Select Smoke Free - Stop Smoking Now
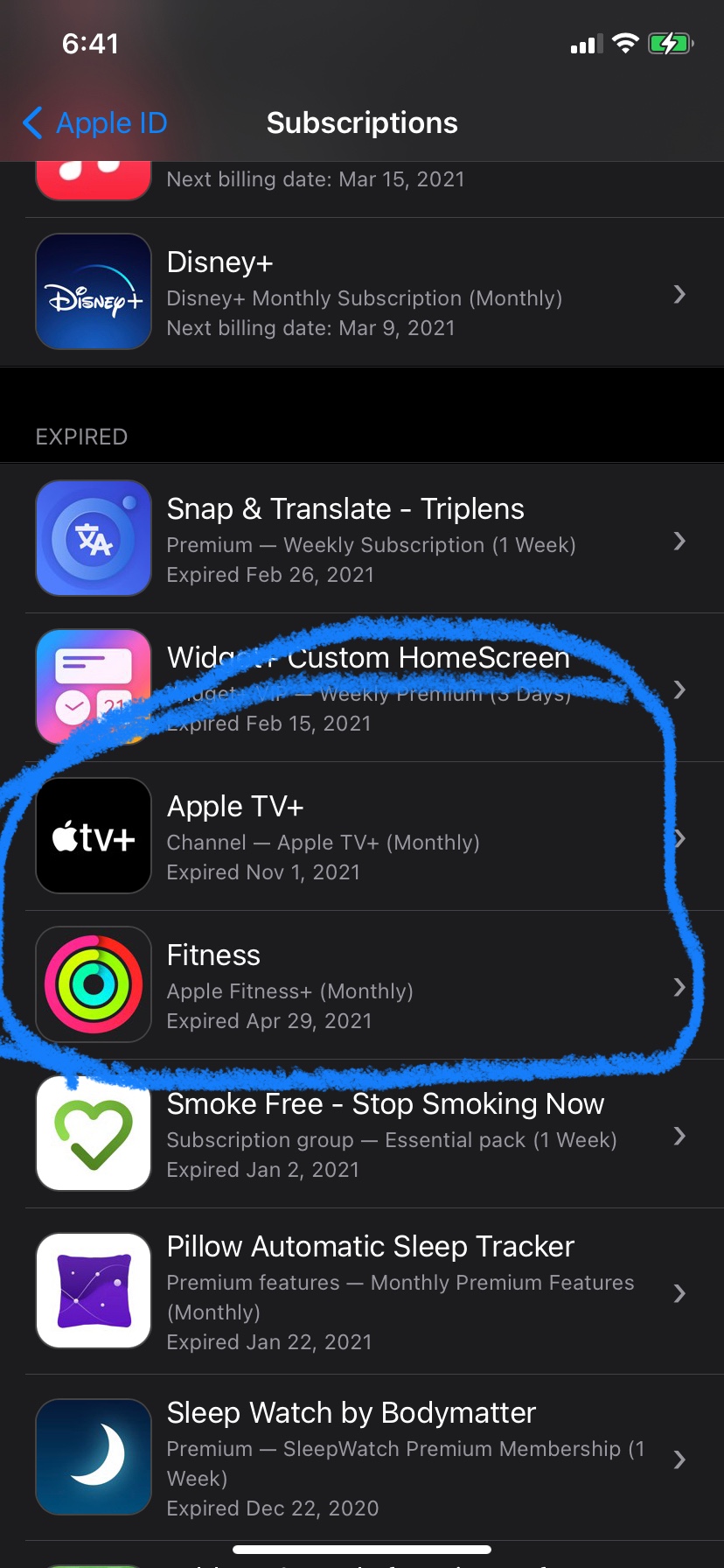This screenshot has width=724, height=1568. click(x=362, y=1134)
